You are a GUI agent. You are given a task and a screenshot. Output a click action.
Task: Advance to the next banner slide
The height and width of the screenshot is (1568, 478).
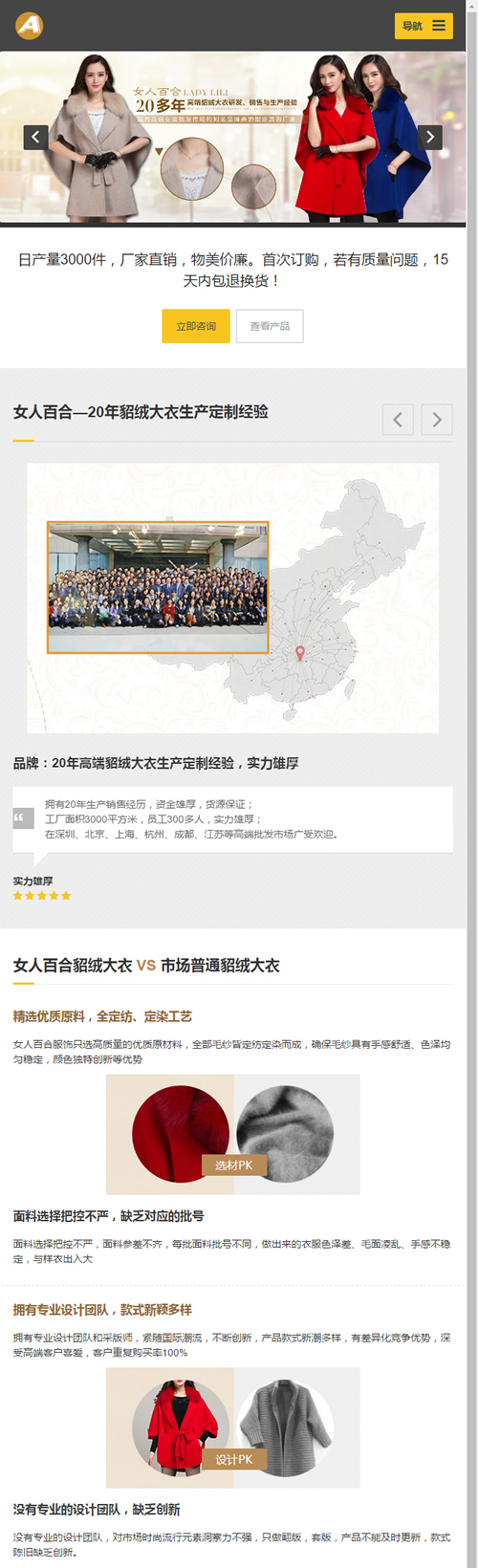point(430,137)
